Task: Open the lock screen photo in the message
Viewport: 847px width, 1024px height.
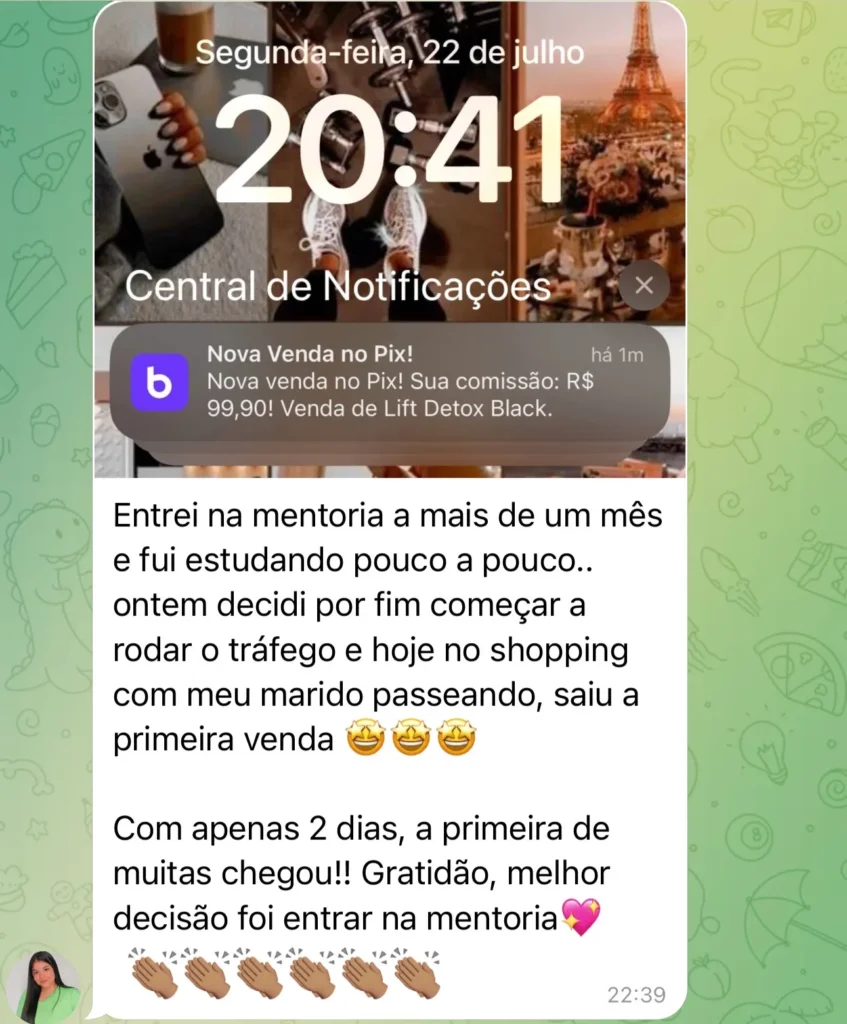Action: (x=390, y=240)
